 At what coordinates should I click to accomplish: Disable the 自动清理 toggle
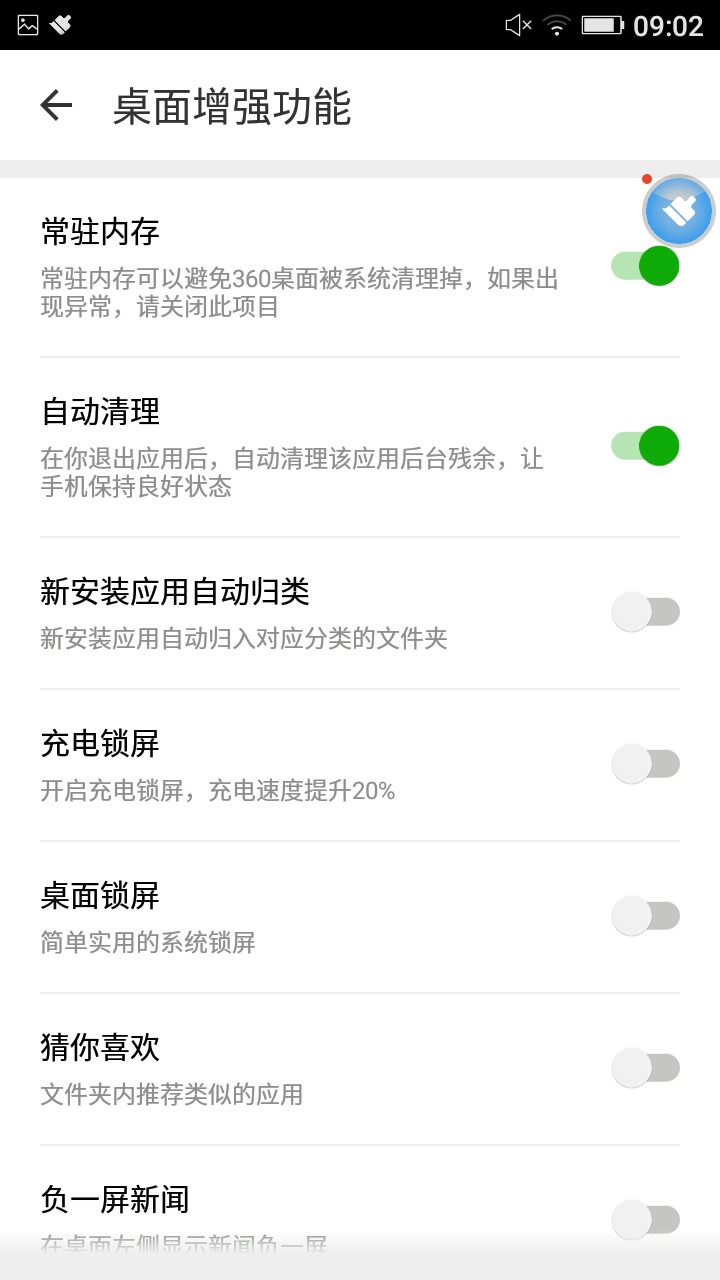(x=645, y=446)
